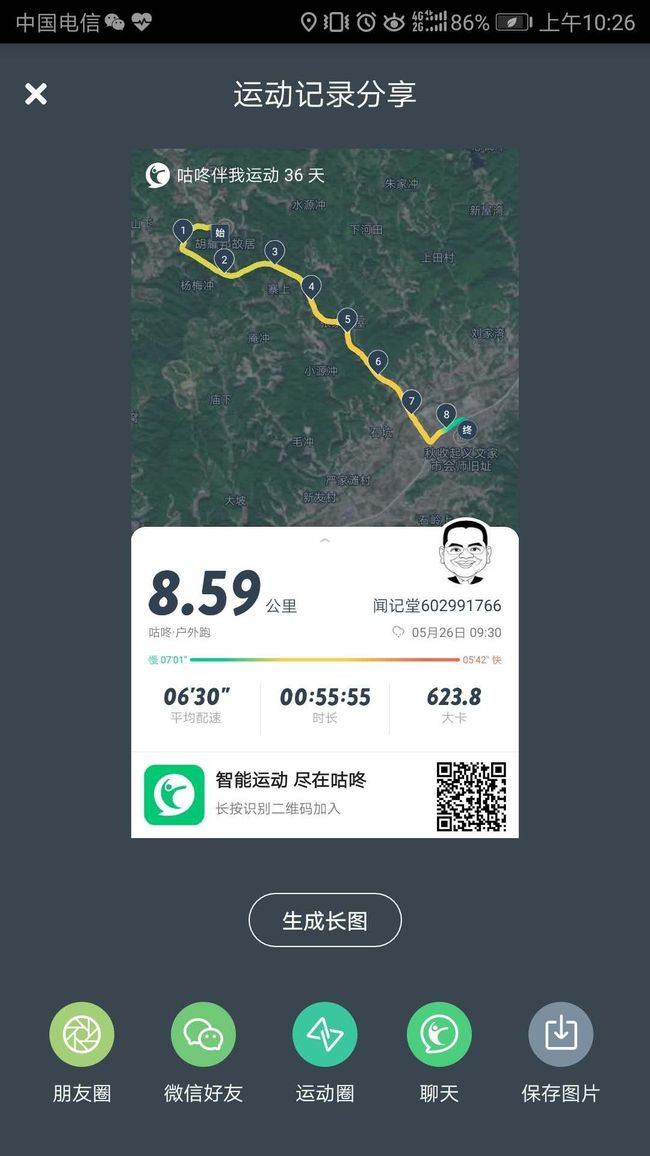
Task: Close the 运动记录分享 screen
Action: pyautogui.click(x=35, y=94)
